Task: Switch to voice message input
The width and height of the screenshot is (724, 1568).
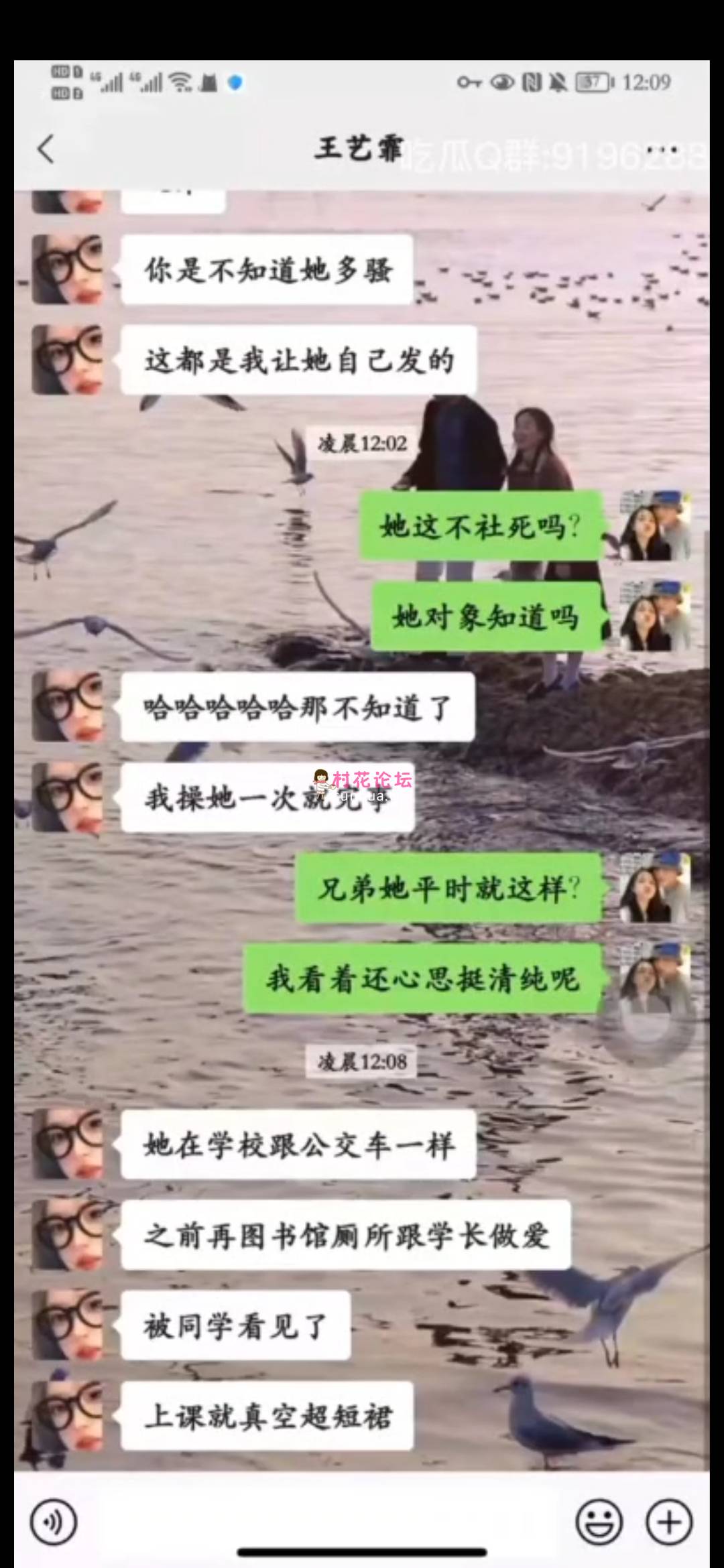Action: coord(54,1523)
